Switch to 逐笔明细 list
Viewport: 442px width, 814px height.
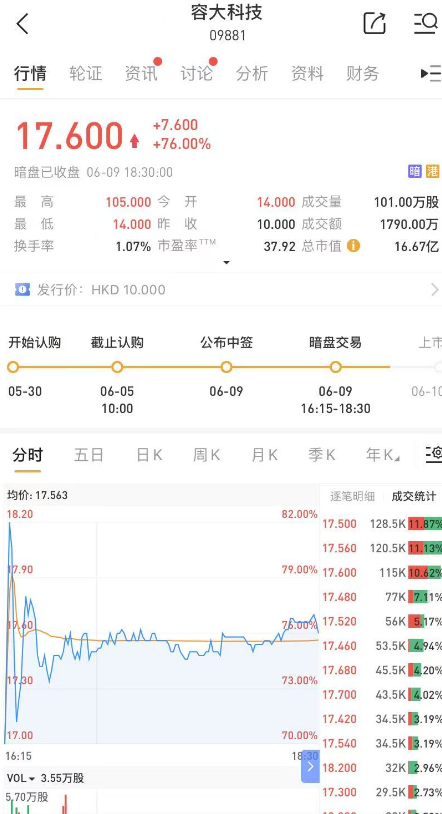tap(353, 497)
